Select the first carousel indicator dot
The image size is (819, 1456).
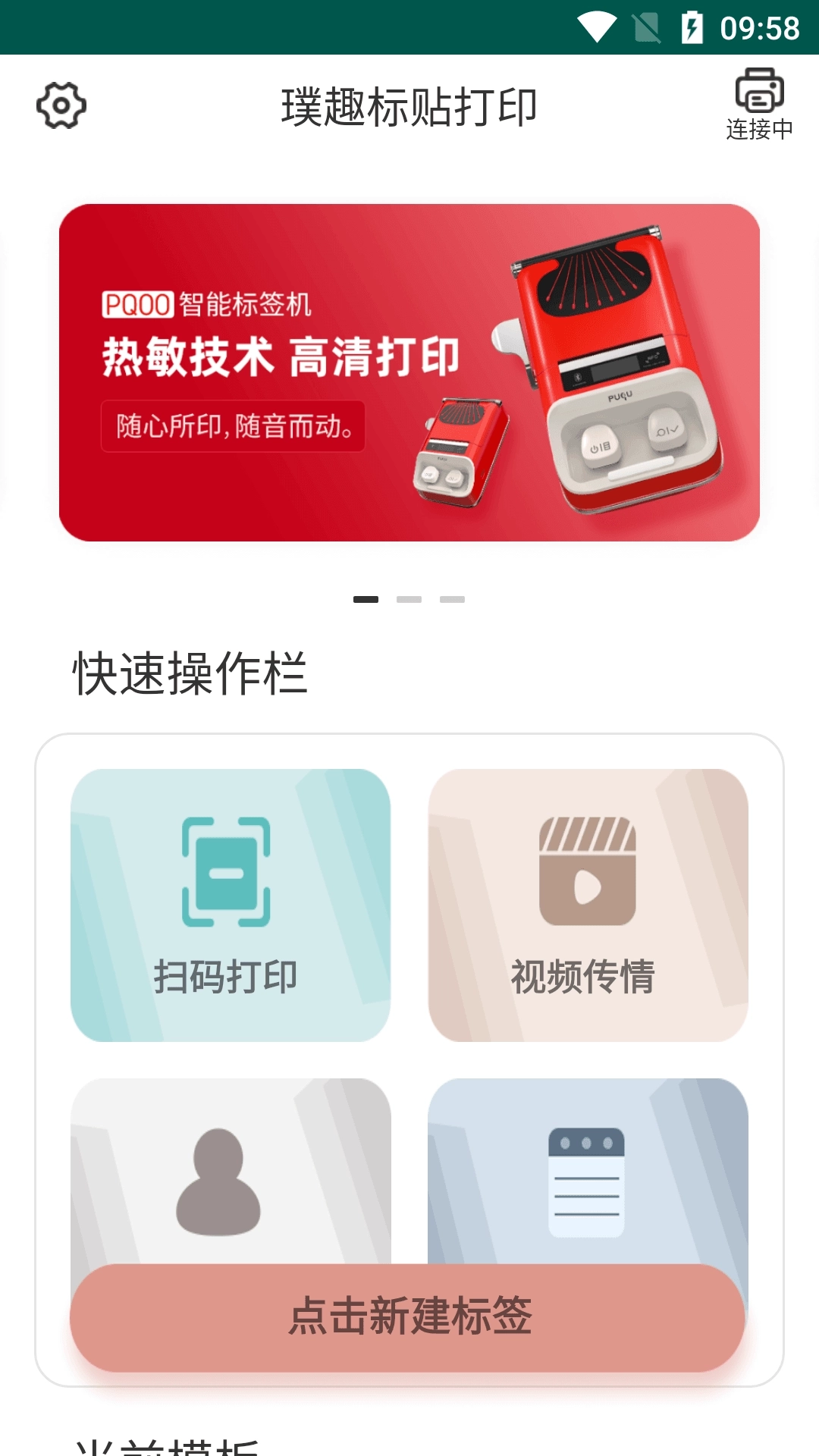coord(366,599)
